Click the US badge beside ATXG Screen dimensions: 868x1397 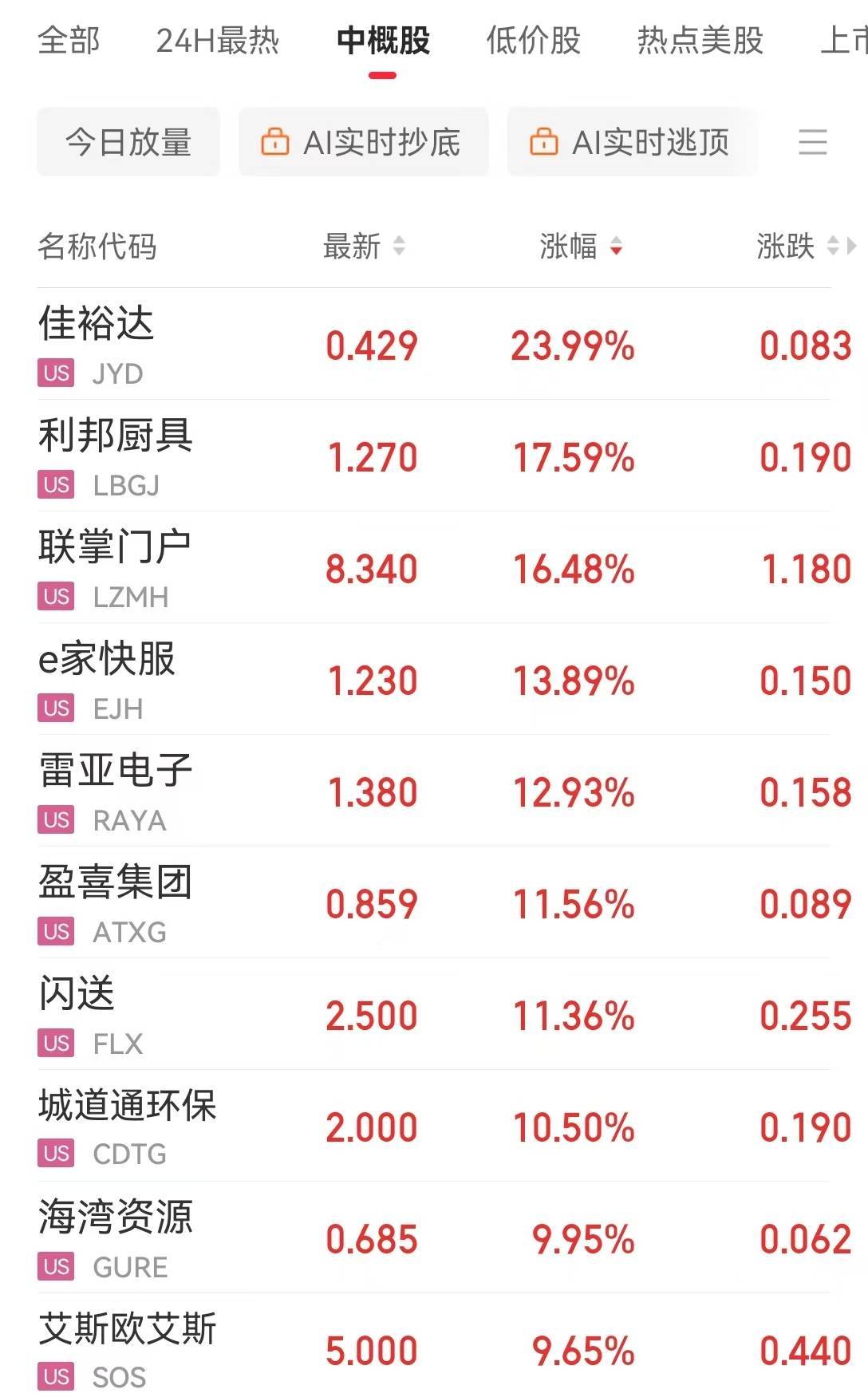pyautogui.click(x=55, y=931)
